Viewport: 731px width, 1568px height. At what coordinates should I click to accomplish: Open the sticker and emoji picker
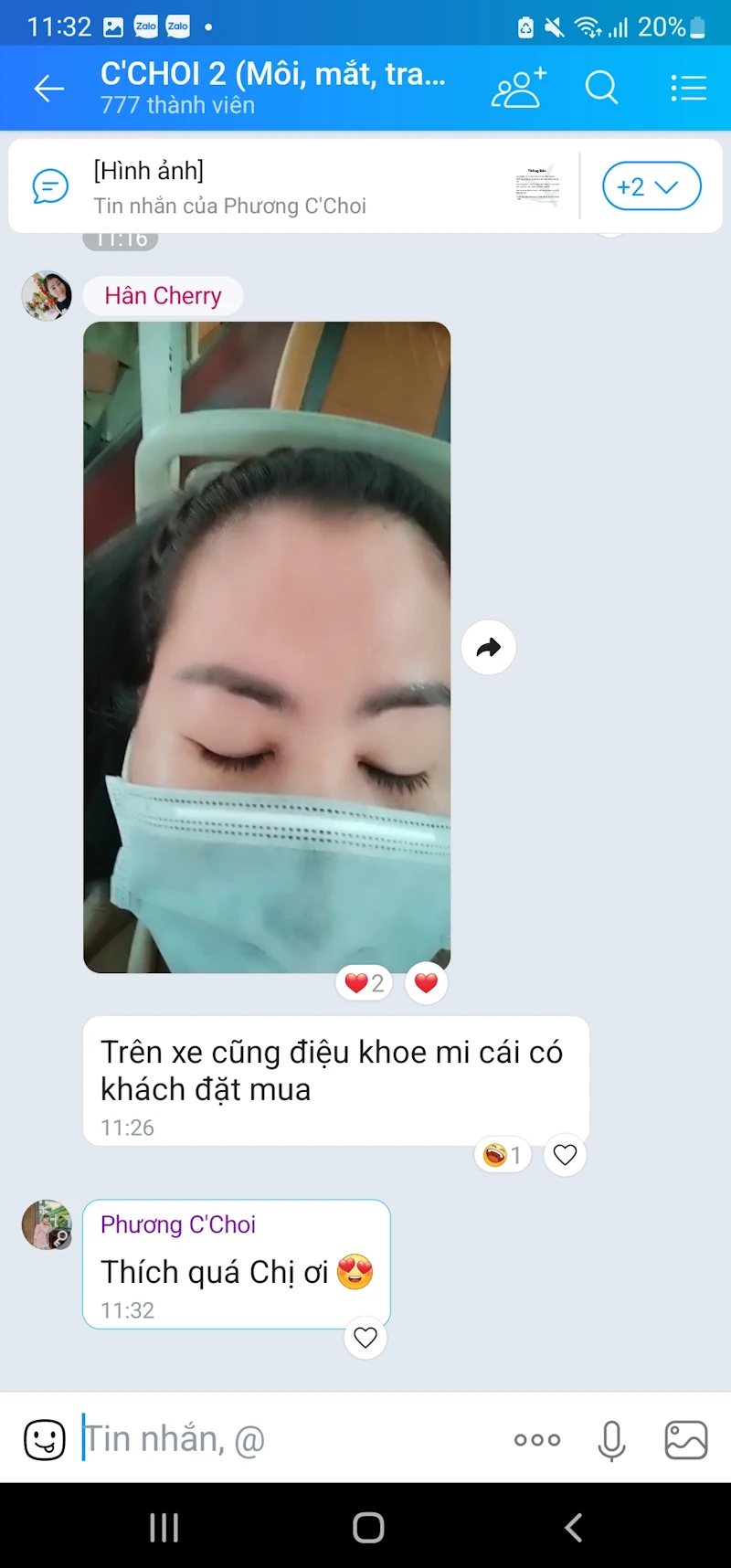pyautogui.click(x=44, y=1440)
